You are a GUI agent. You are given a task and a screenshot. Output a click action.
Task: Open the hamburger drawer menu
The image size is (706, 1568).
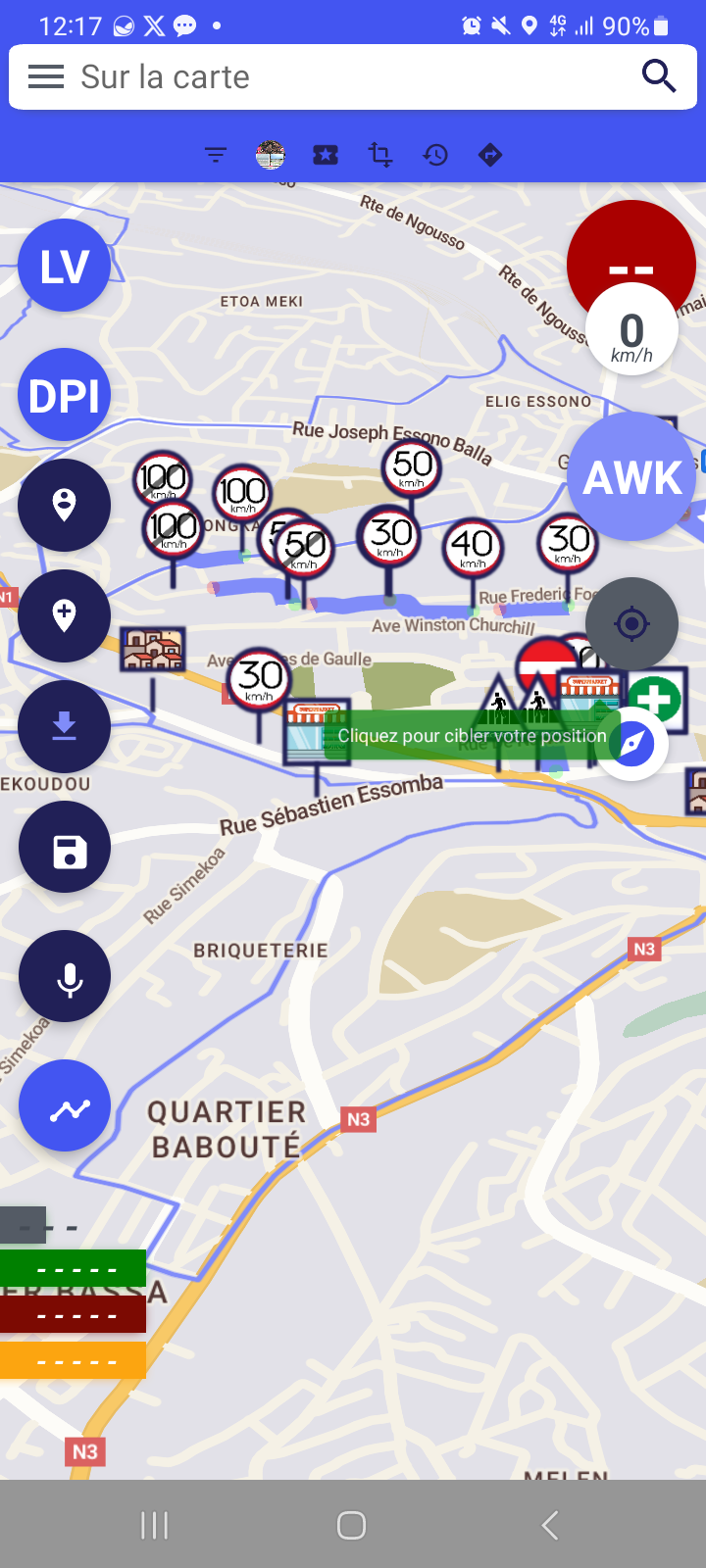tap(46, 76)
